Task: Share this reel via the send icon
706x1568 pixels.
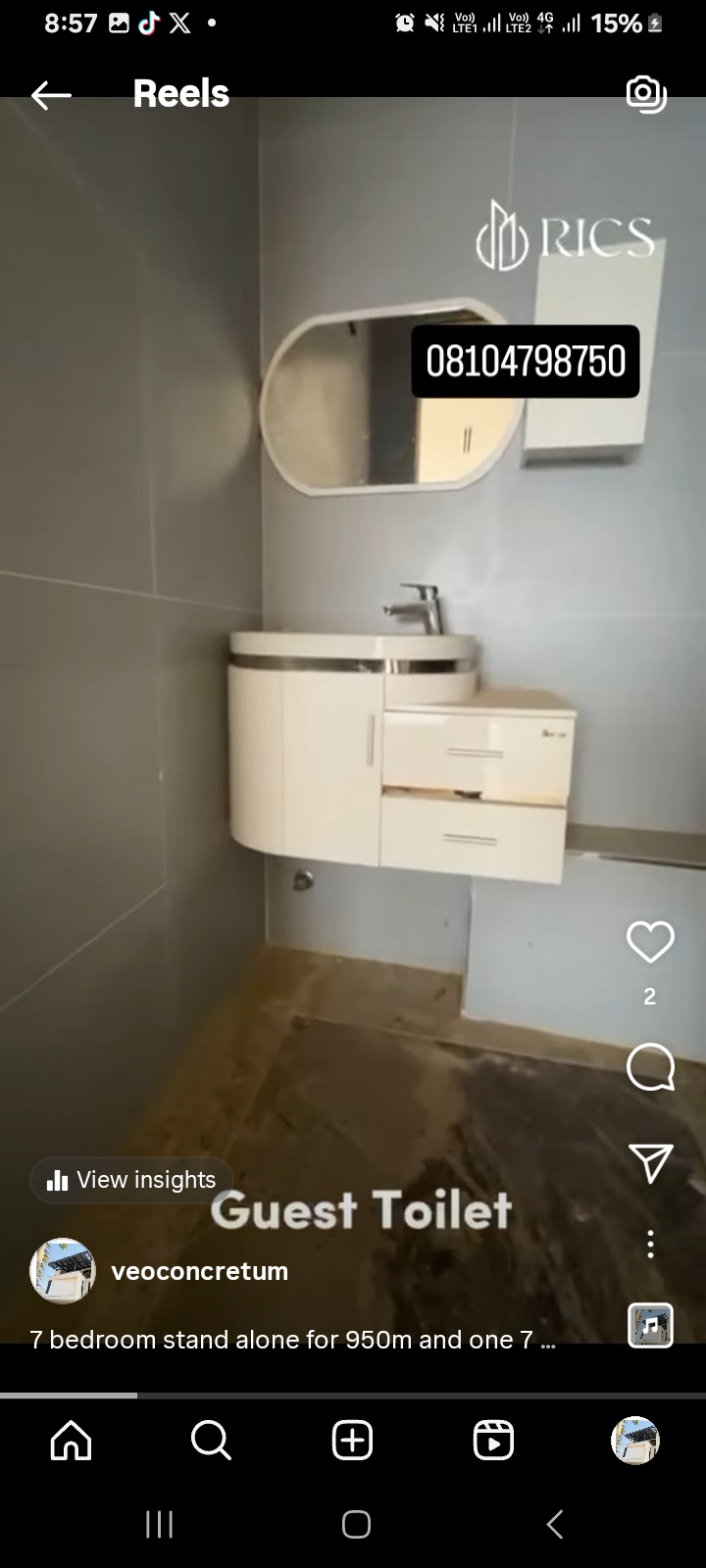Action: 650,1163
